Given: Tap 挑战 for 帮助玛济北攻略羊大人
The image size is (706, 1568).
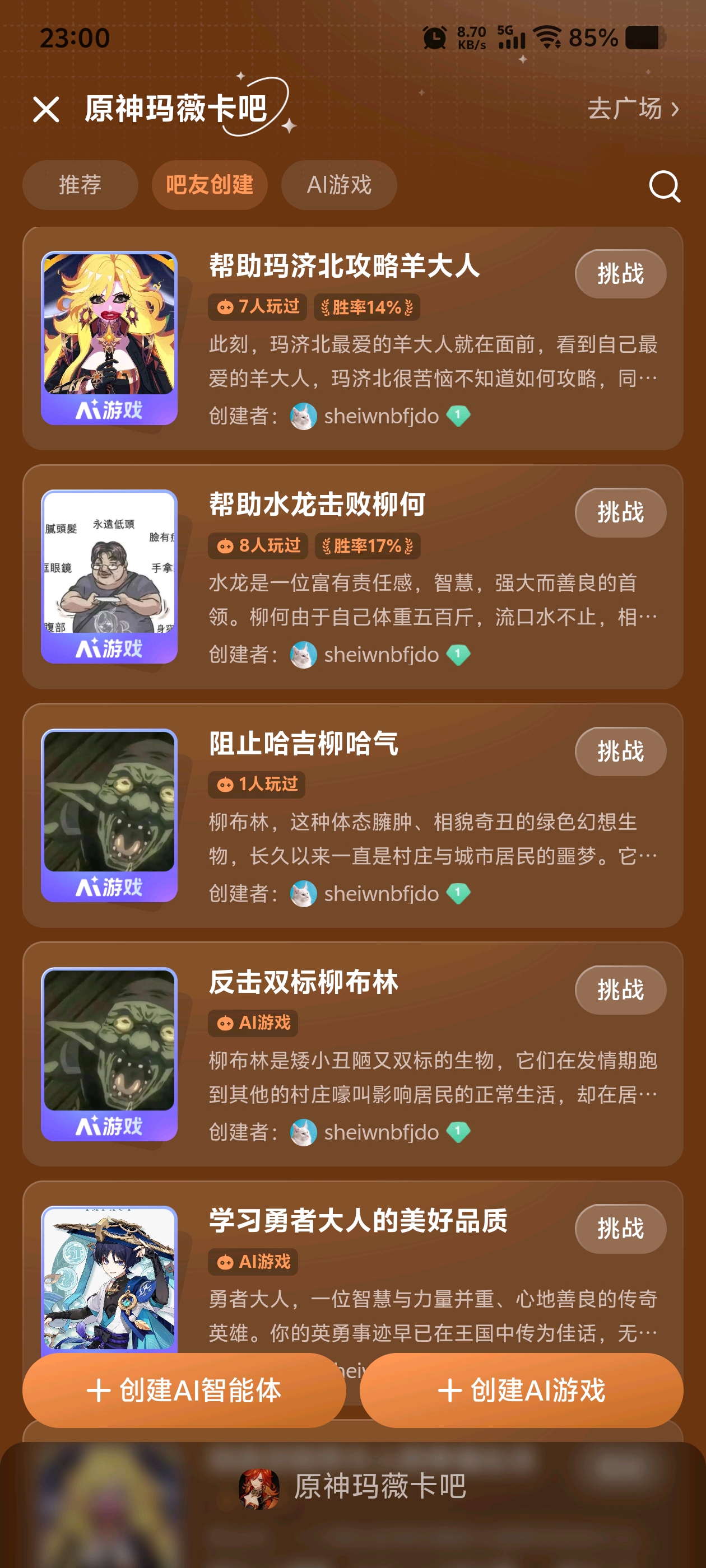Looking at the screenshot, I should [620, 274].
